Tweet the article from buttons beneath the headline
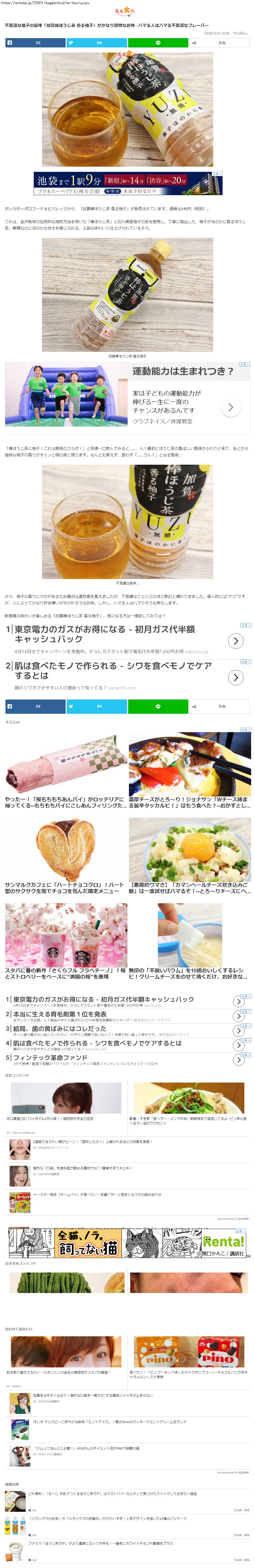255x1568 pixels. 97,43
